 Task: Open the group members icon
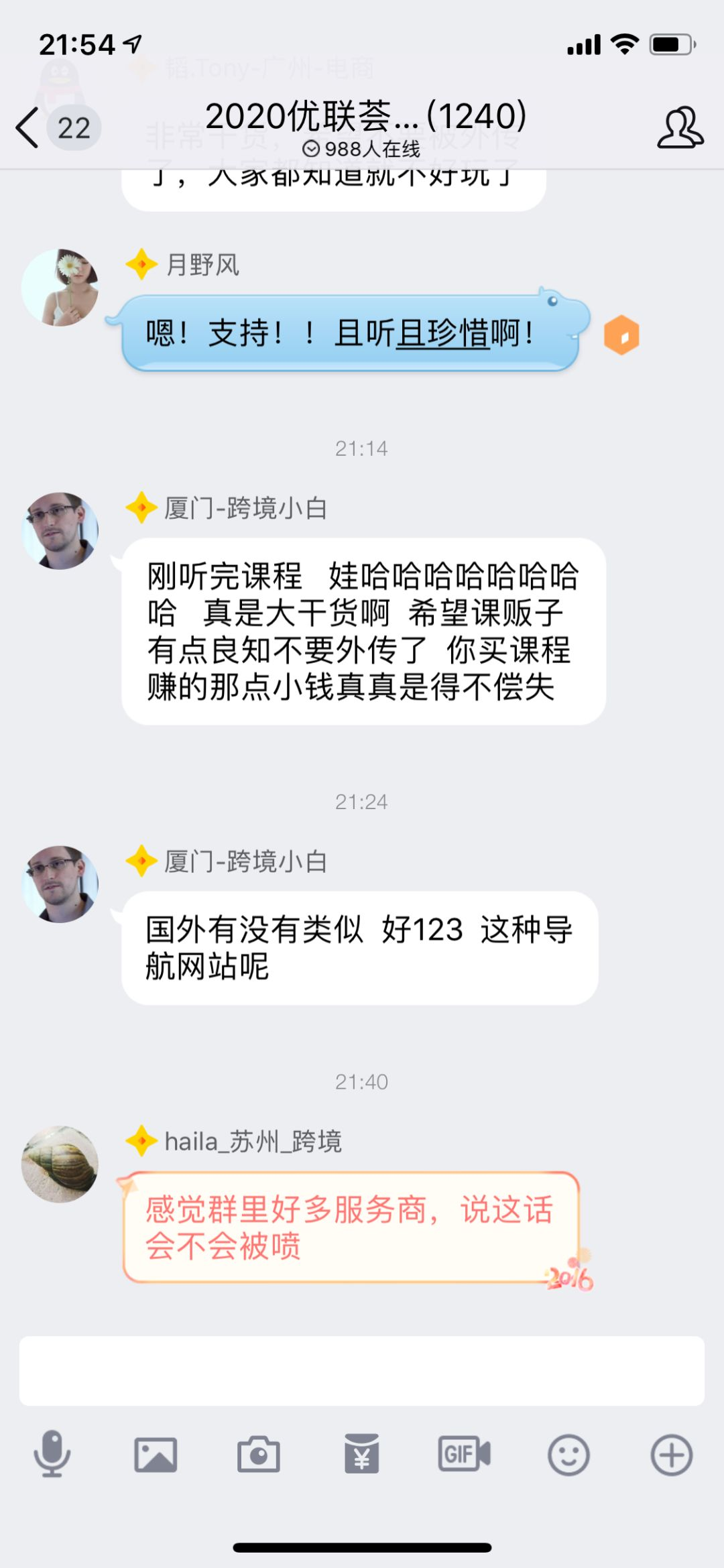coord(679,127)
